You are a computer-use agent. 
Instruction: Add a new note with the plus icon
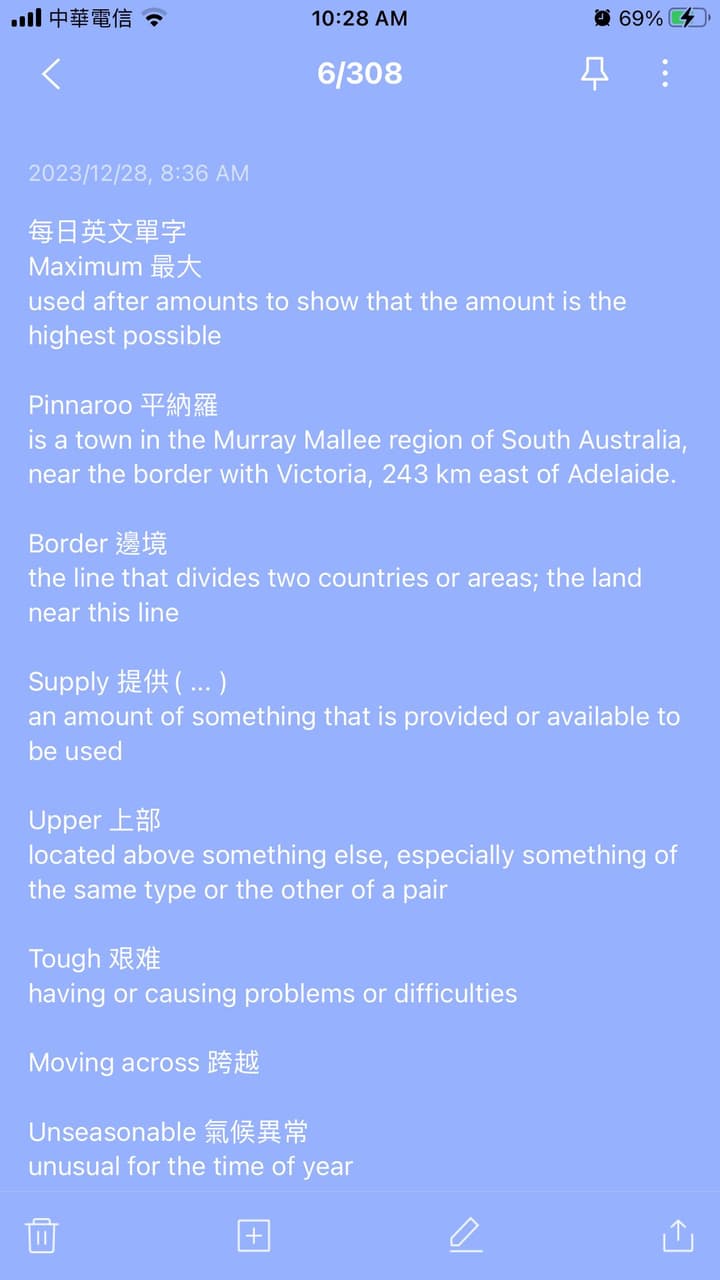click(254, 1235)
